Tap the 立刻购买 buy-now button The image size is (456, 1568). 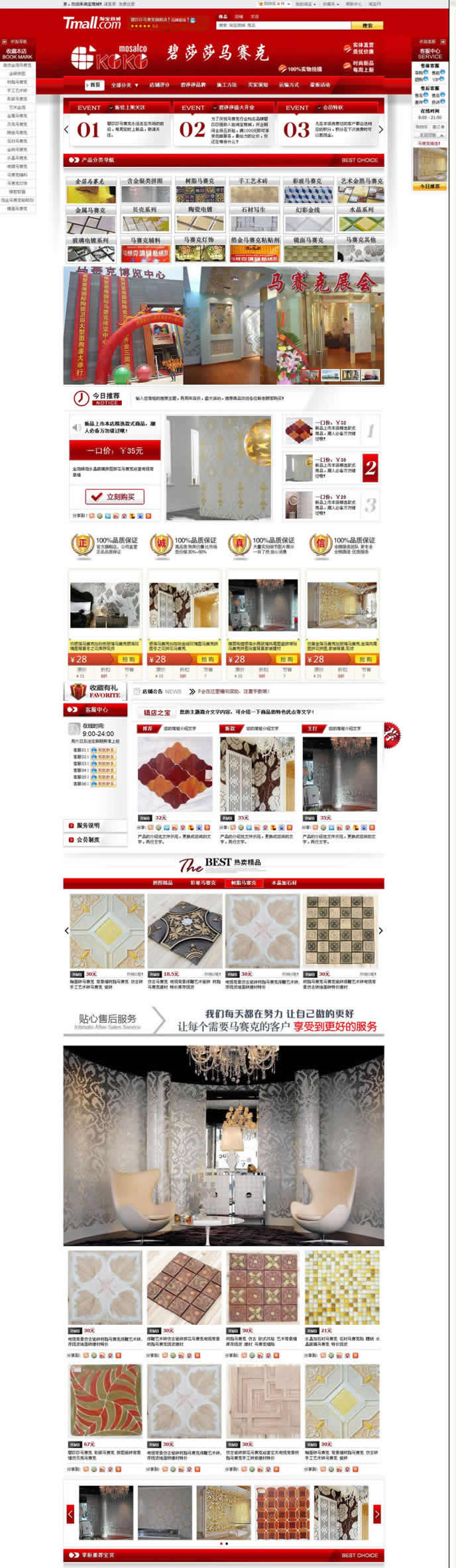coord(115,496)
